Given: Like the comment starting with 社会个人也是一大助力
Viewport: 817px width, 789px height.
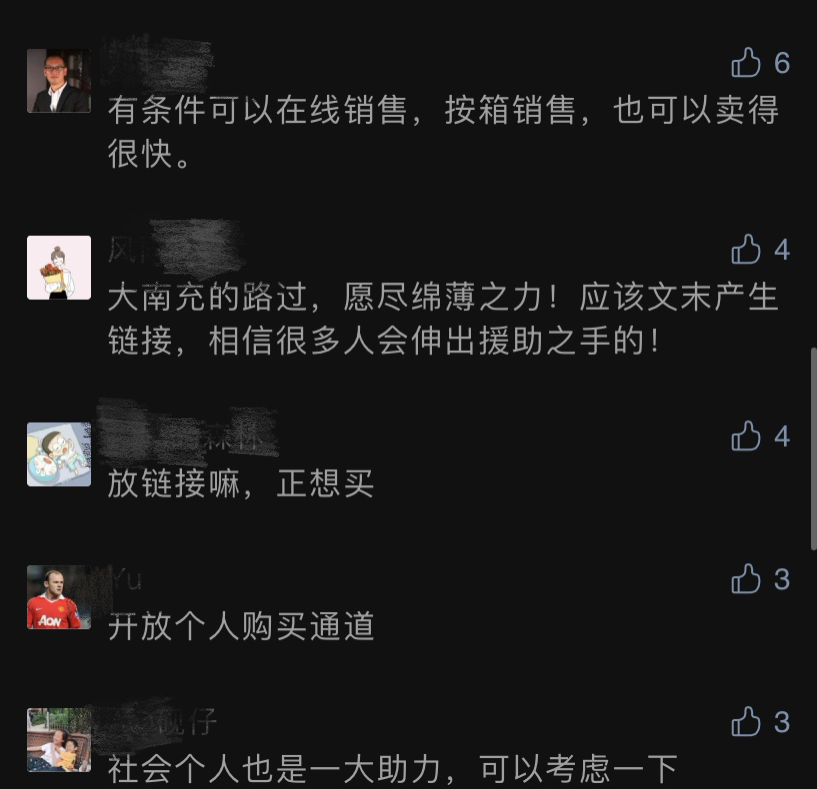Looking at the screenshot, I should tap(746, 721).
